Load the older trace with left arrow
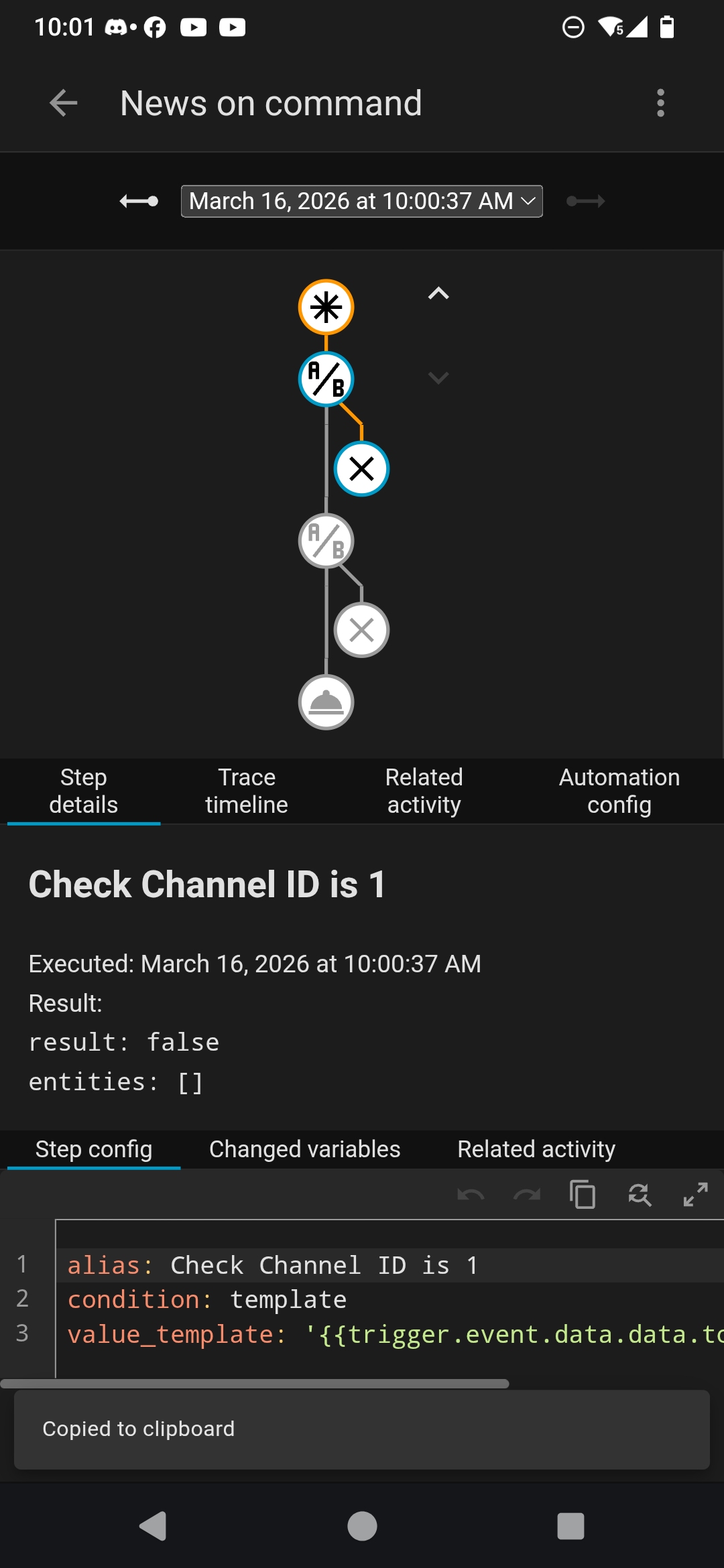The image size is (724, 1568). [139, 201]
